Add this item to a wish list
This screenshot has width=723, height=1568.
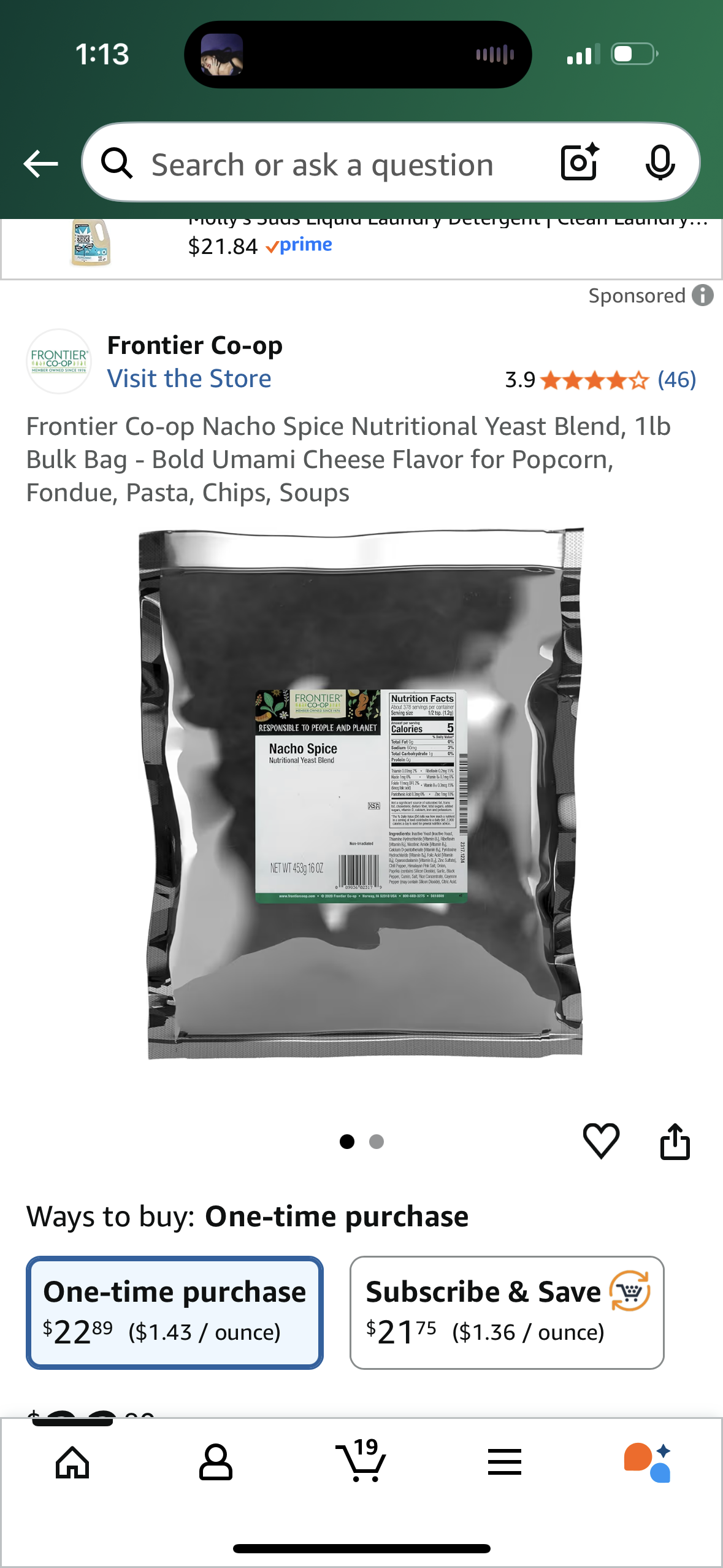point(601,1141)
